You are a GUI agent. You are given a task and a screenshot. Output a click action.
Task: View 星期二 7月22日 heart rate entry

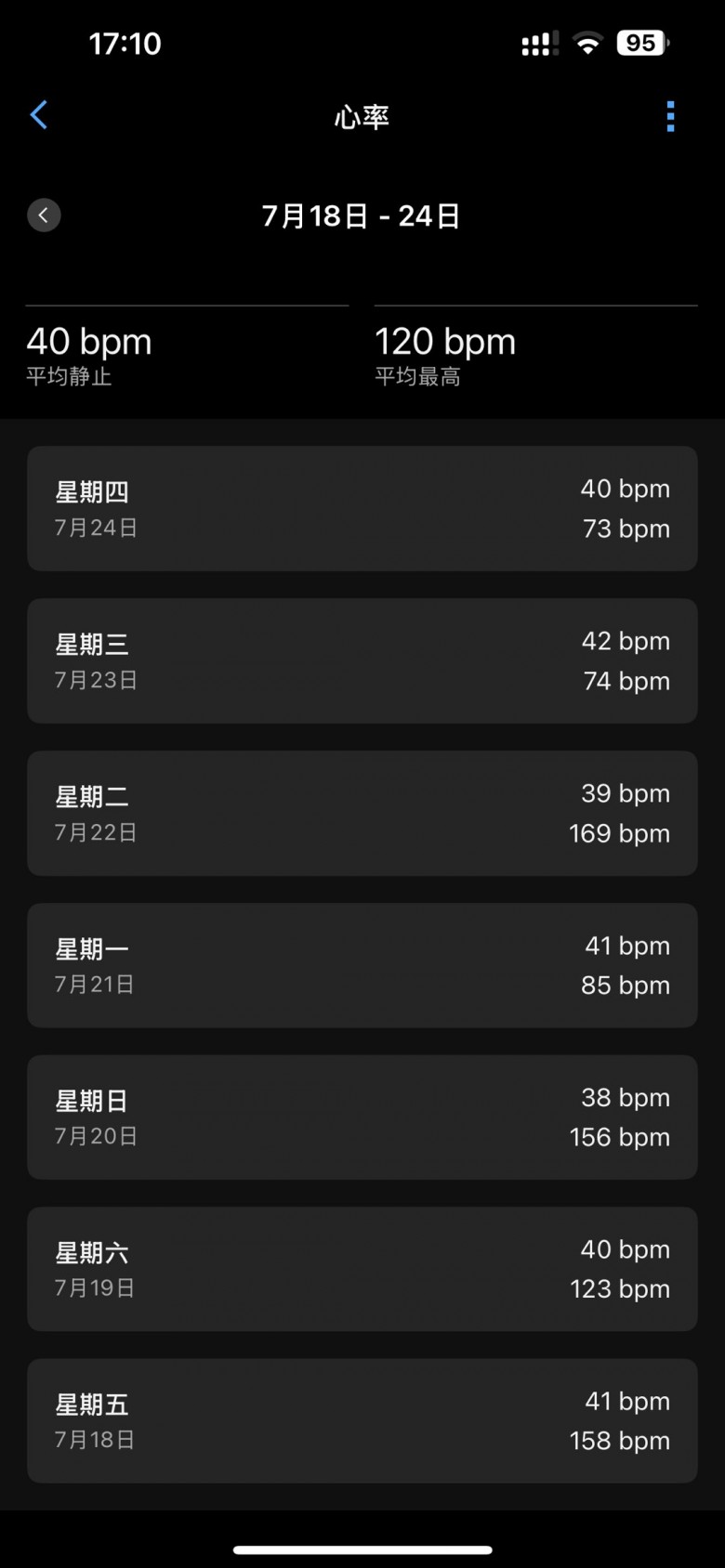click(x=362, y=813)
